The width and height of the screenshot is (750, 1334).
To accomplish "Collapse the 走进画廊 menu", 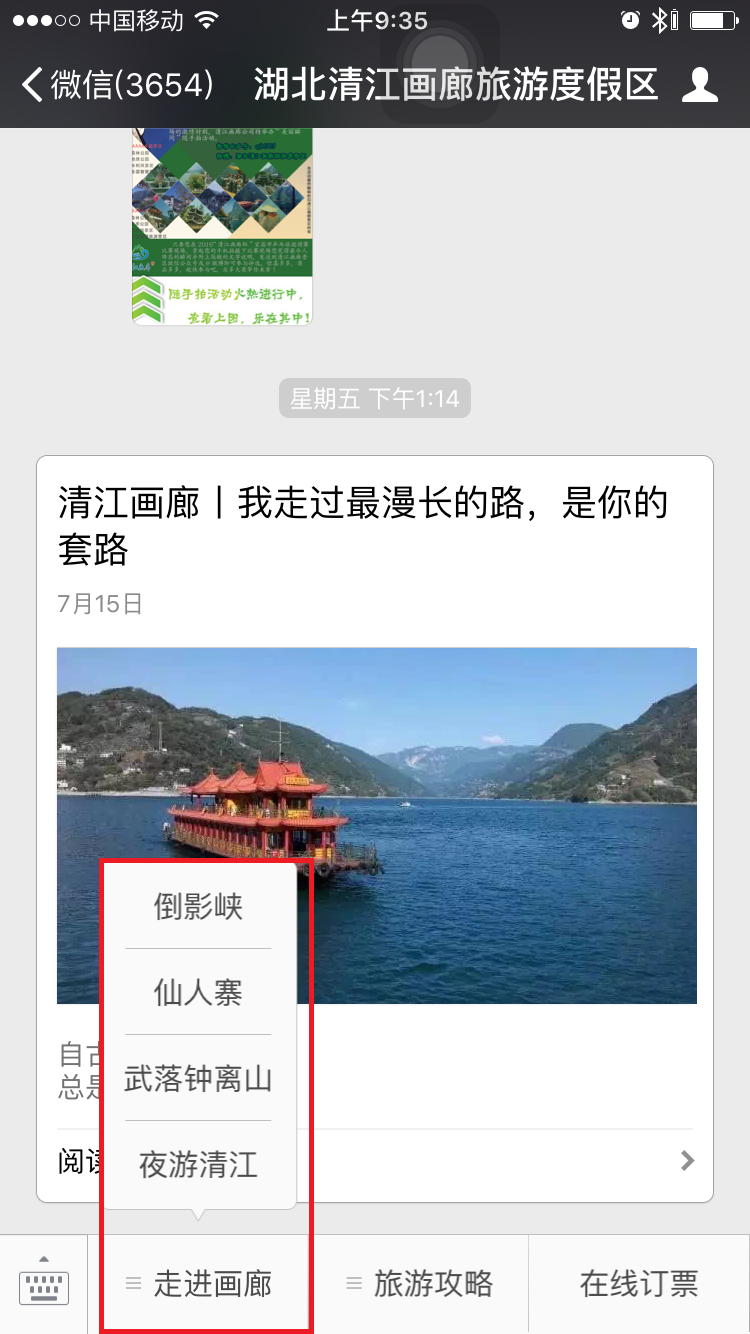I will (212, 1284).
